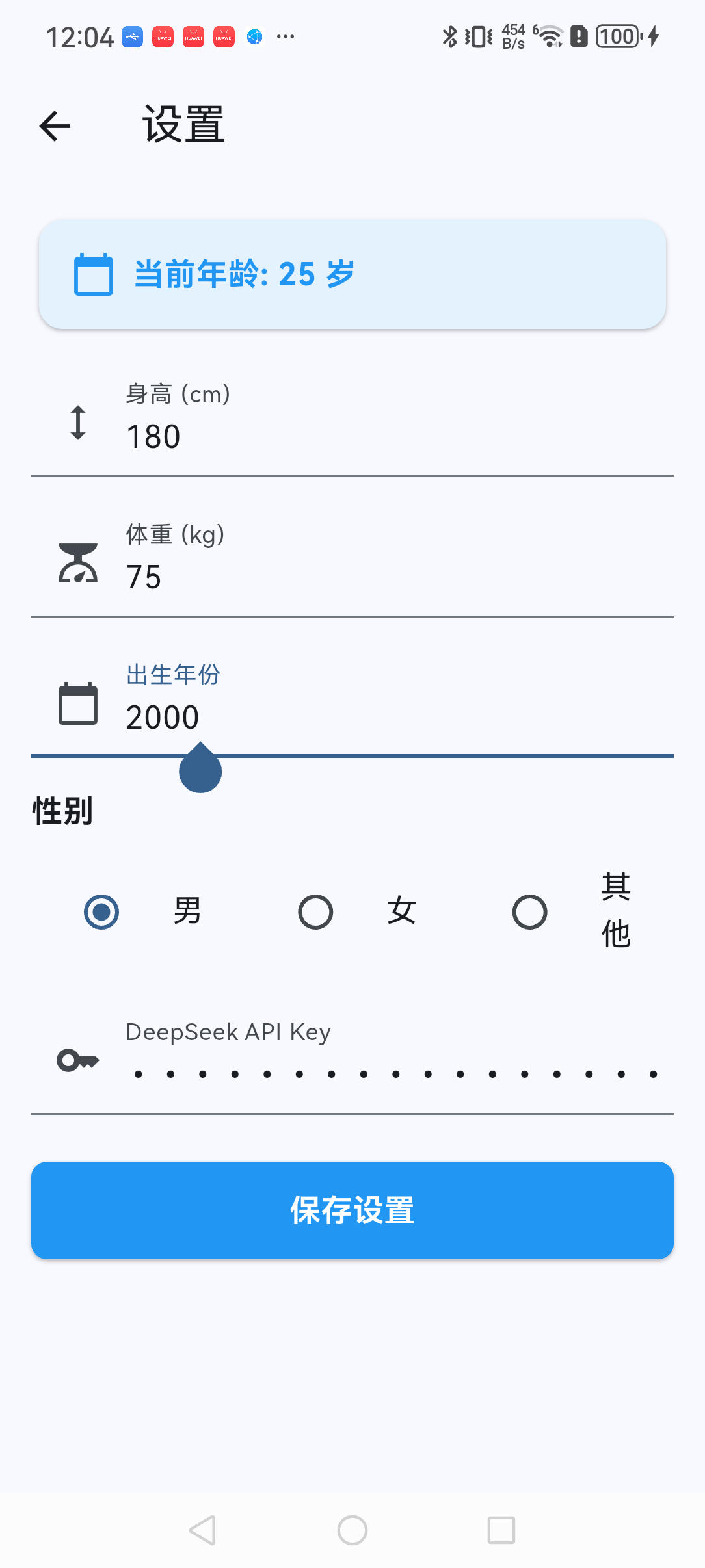
Task: Choose 其他 as the gender option
Action: [x=529, y=911]
